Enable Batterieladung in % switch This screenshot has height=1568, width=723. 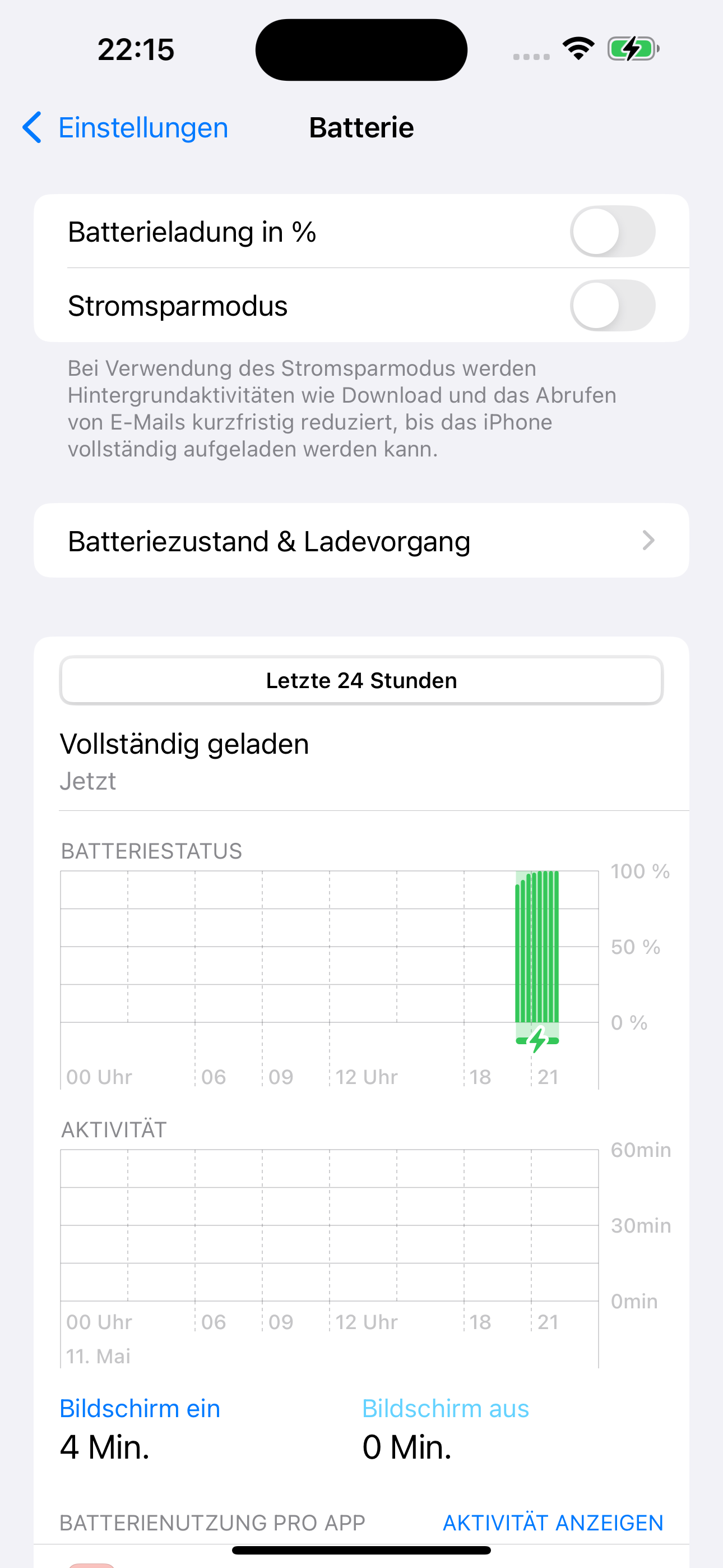611,231
